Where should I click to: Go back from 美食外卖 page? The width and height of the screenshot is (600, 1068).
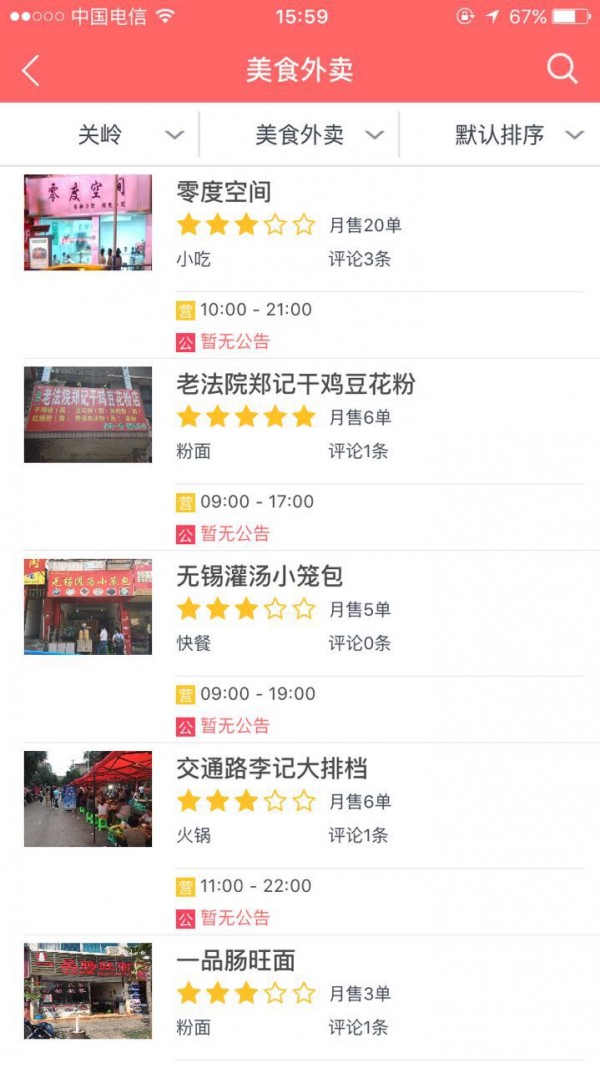[x=31, y=70]
